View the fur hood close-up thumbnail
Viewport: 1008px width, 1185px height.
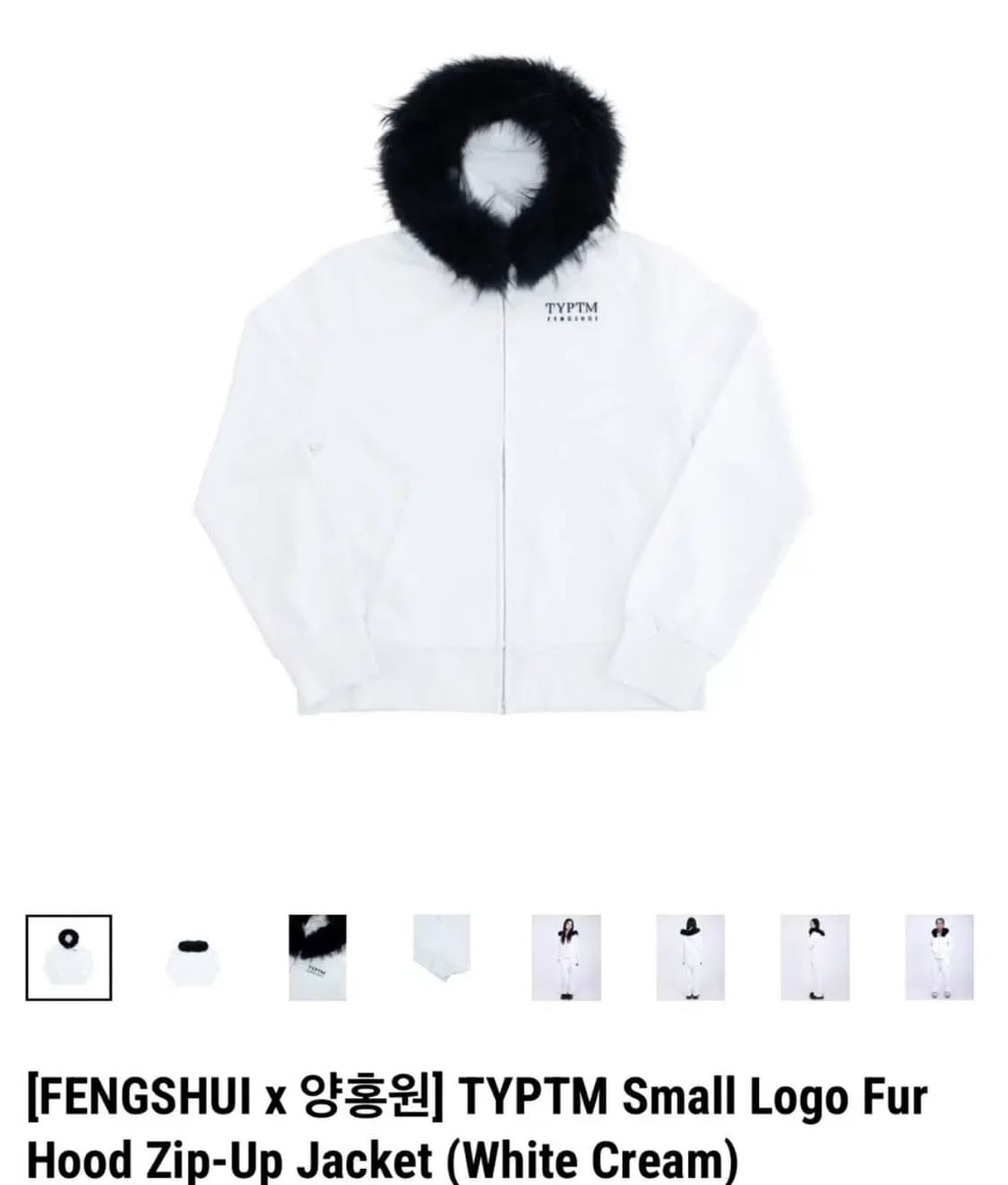tap(318, 955)
